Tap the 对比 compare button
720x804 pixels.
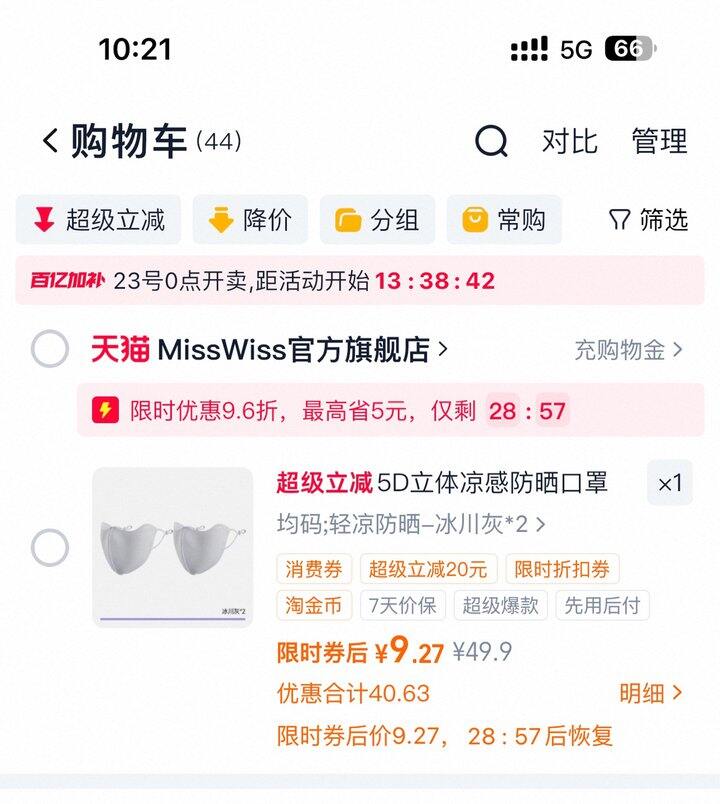[x=569, y=141]
